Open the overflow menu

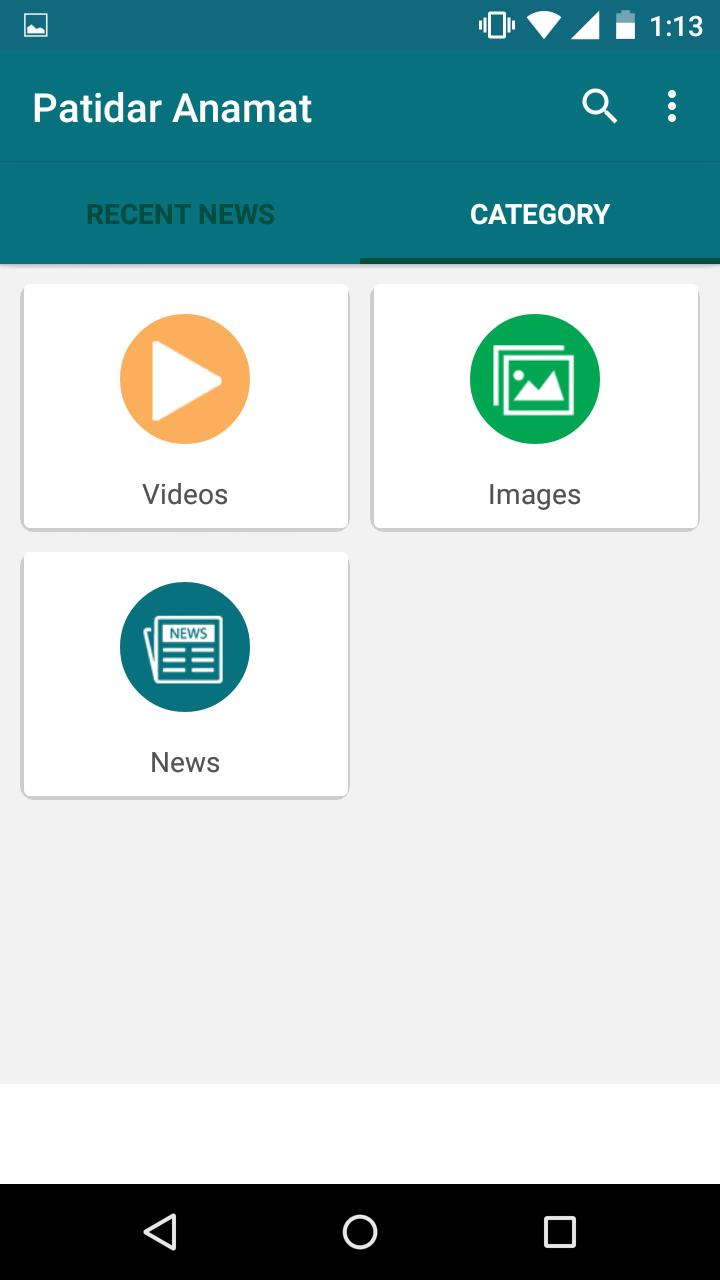pos(672,106)
